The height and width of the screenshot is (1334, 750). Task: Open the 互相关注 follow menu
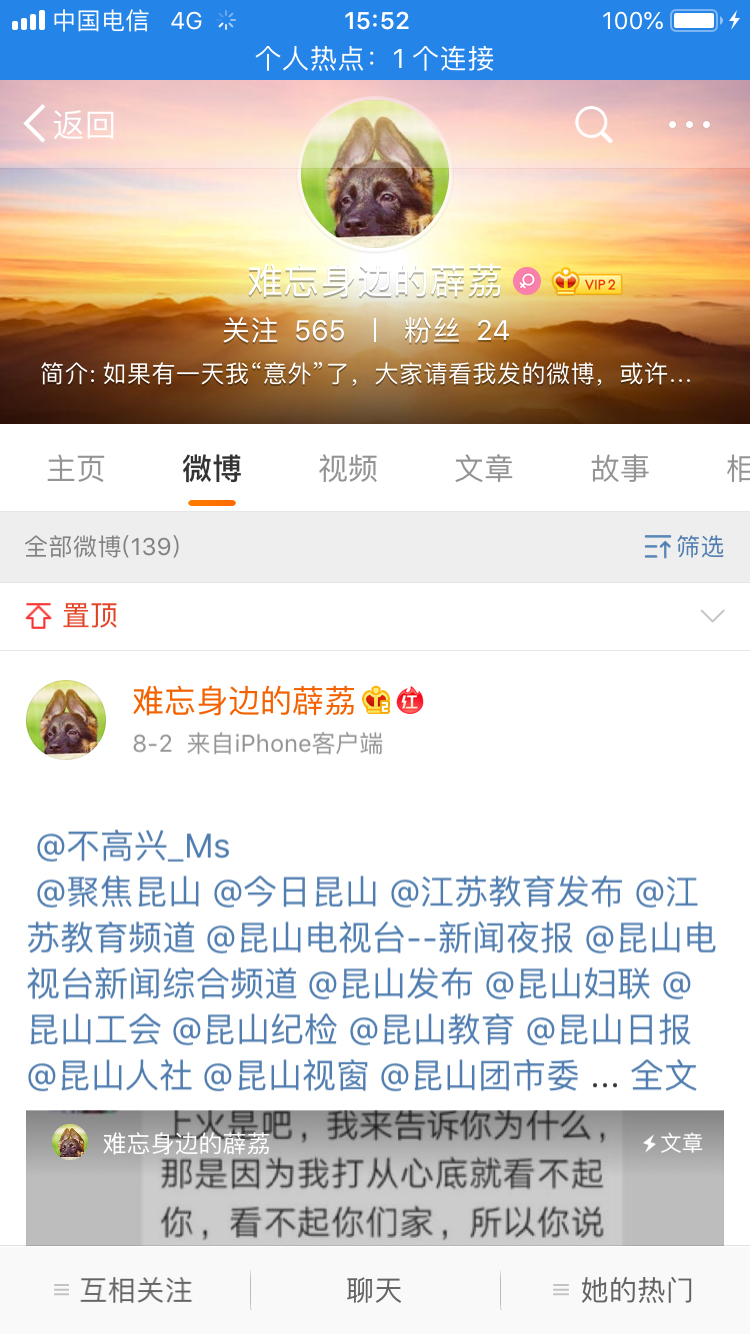[124, 1290]
